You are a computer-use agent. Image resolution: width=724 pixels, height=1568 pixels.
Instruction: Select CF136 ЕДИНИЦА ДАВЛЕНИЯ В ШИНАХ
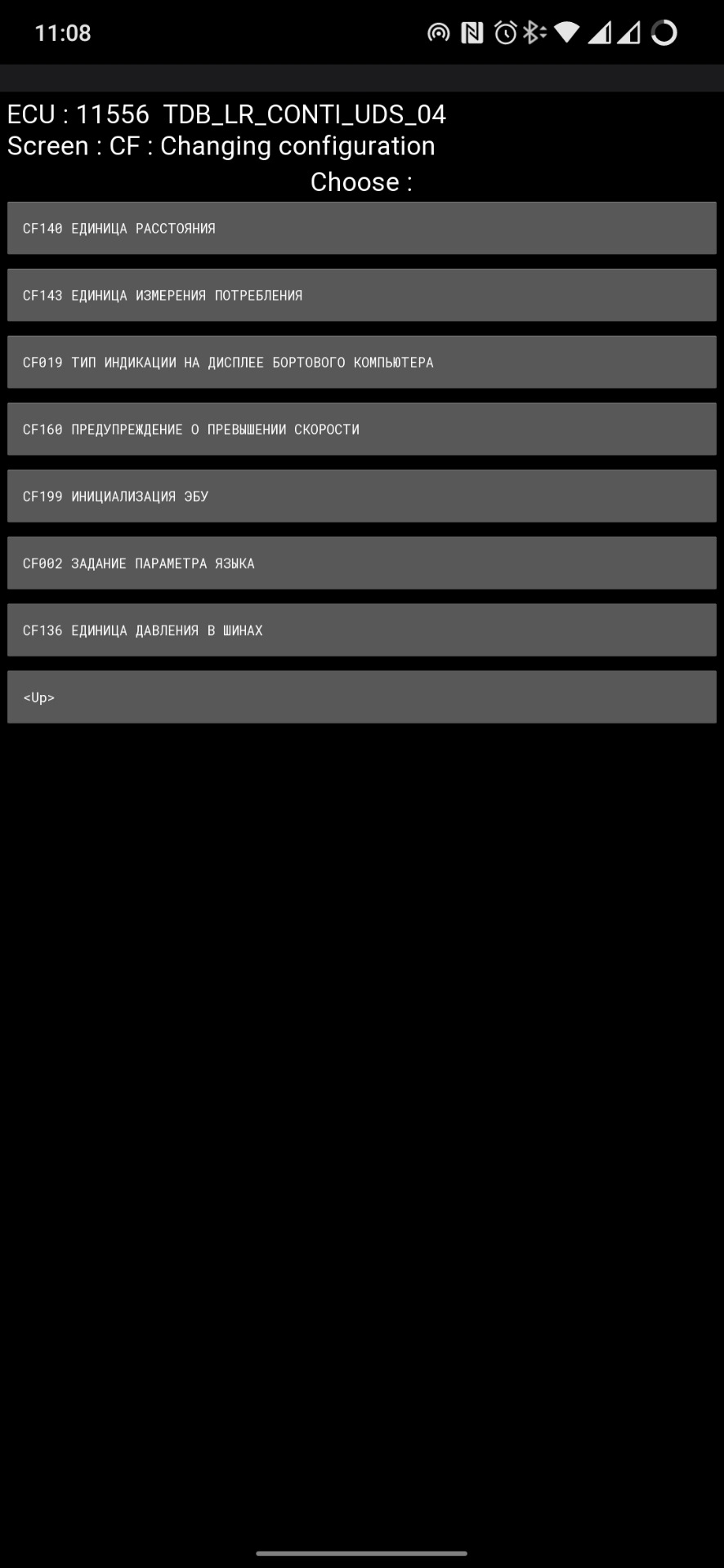362,630
